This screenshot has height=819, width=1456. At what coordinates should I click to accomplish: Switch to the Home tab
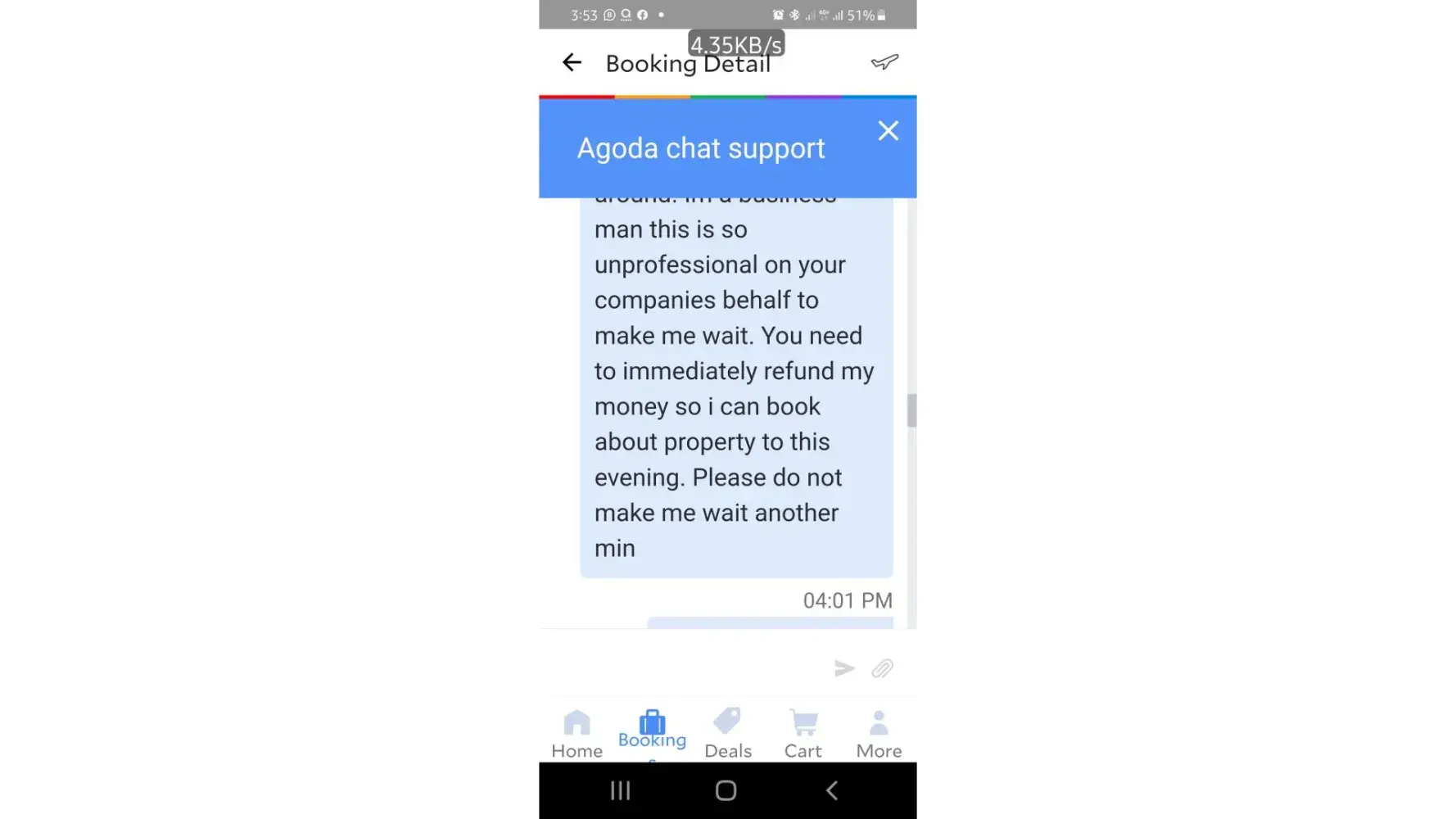coord(577,734)
